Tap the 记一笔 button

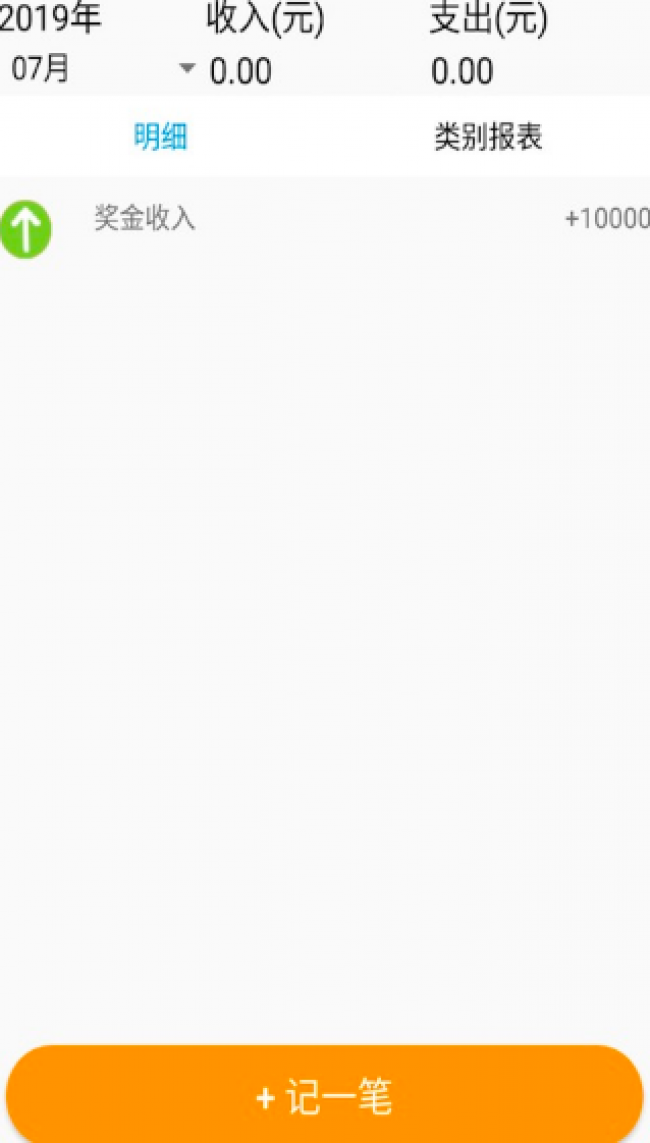pos(324,1097)
